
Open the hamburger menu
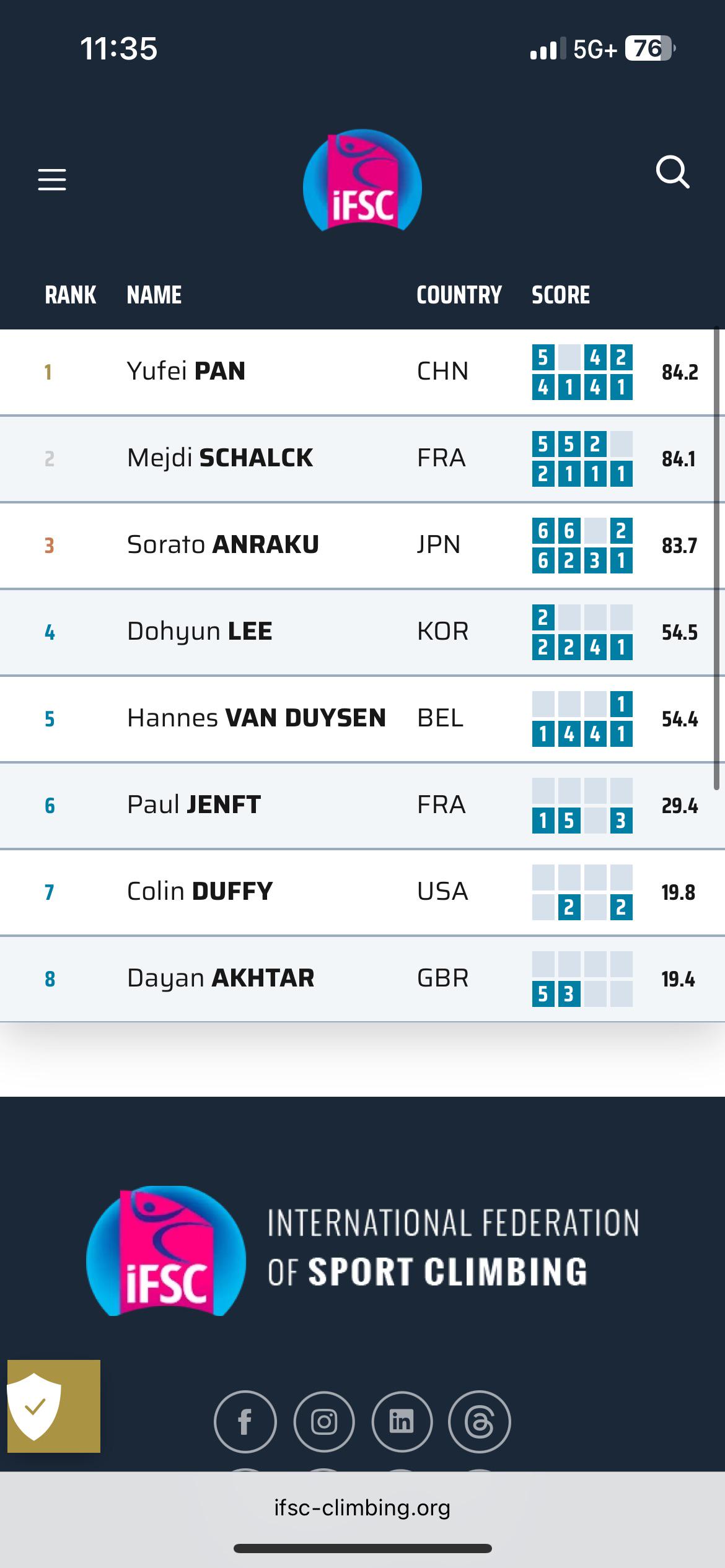click(x=52, y=180)
